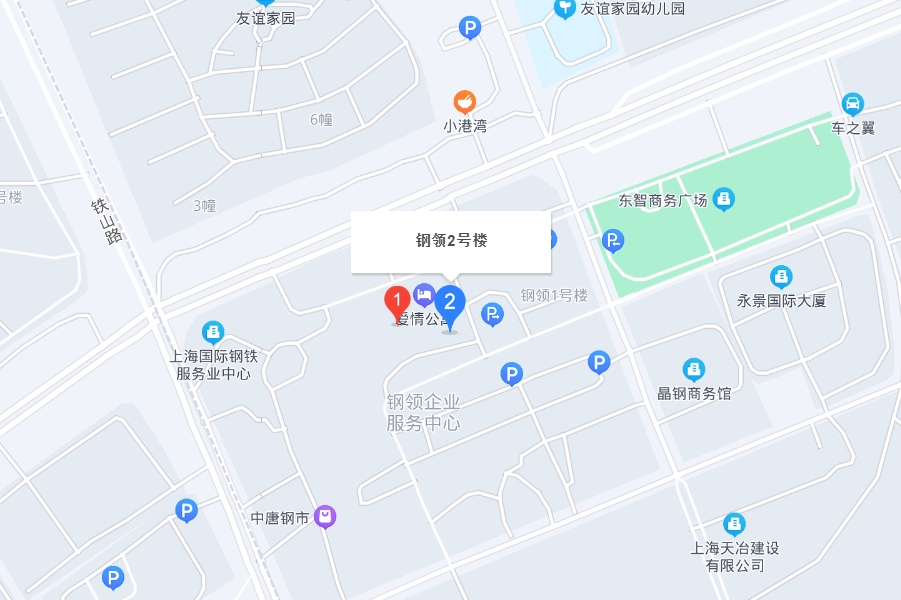
Task: Open the 晶钢商务馆 point of interest
Action: coord(694,369)
